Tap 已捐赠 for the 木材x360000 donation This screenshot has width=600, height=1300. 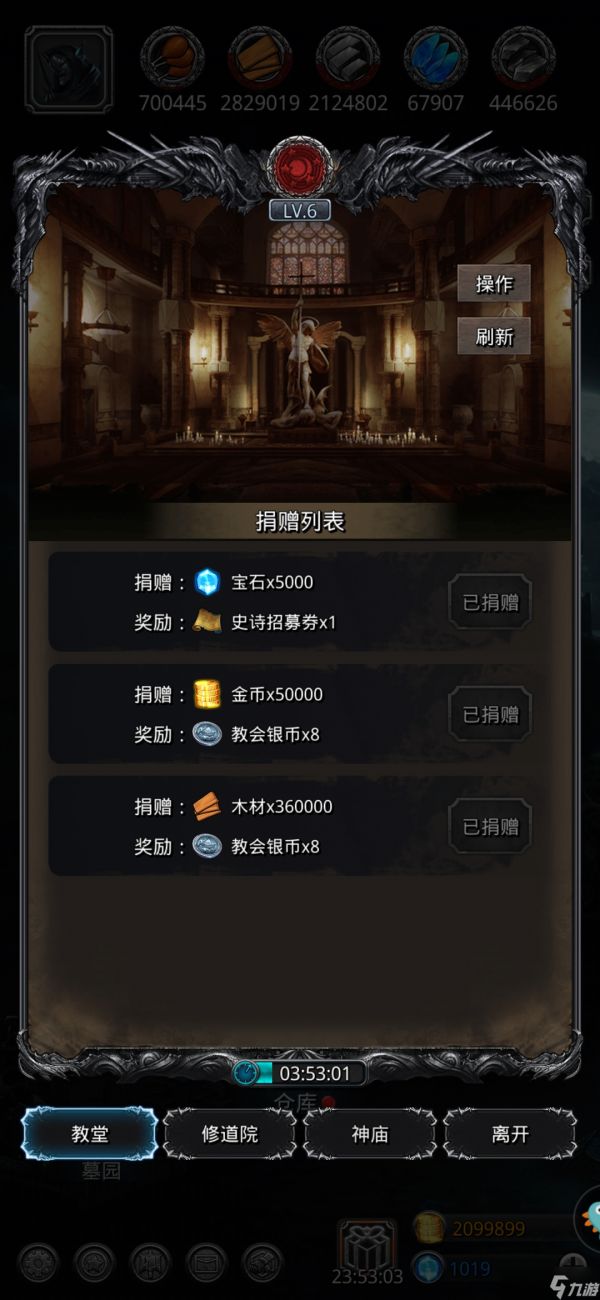point(490,826)
